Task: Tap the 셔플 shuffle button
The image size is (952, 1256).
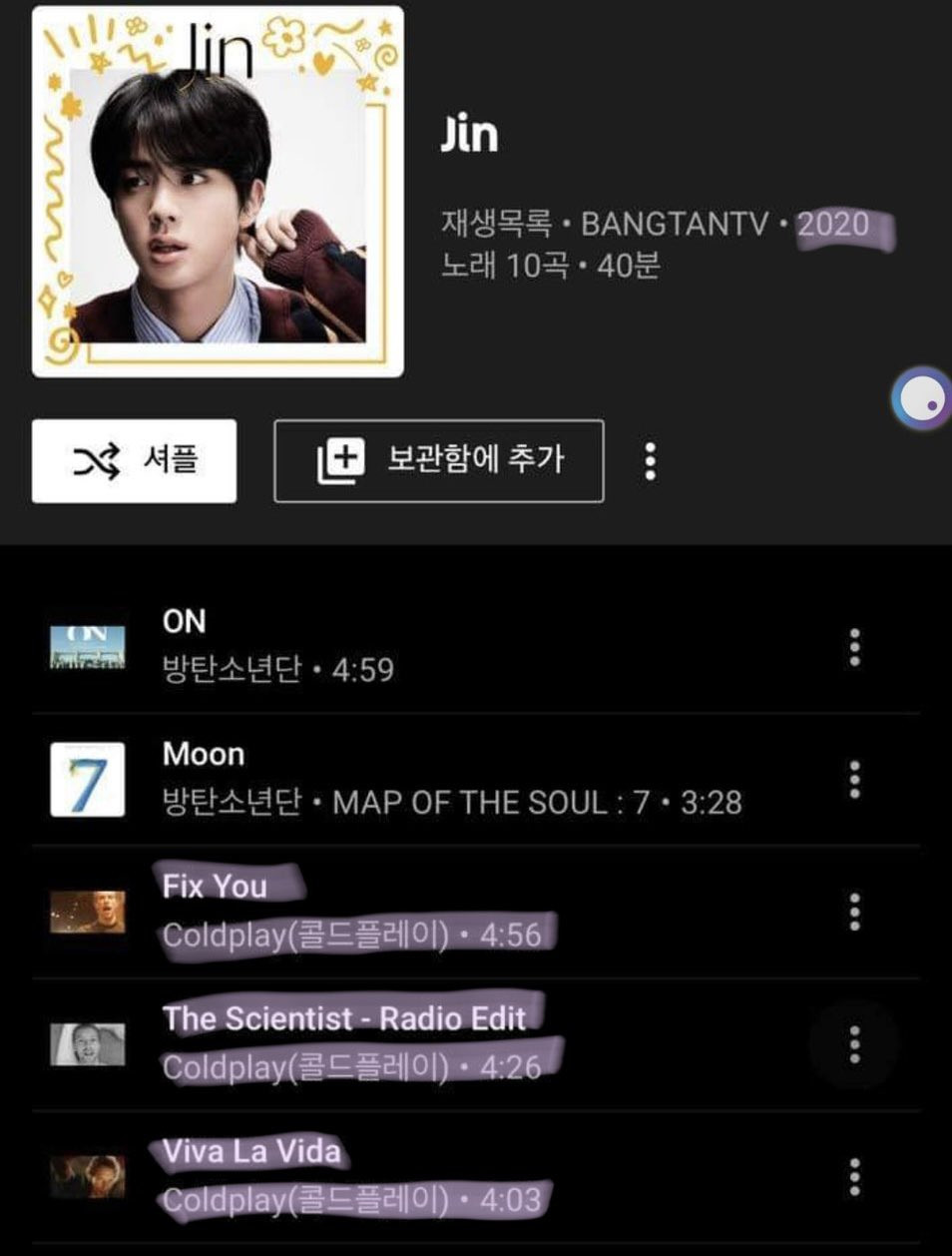Action: (134, 460)
